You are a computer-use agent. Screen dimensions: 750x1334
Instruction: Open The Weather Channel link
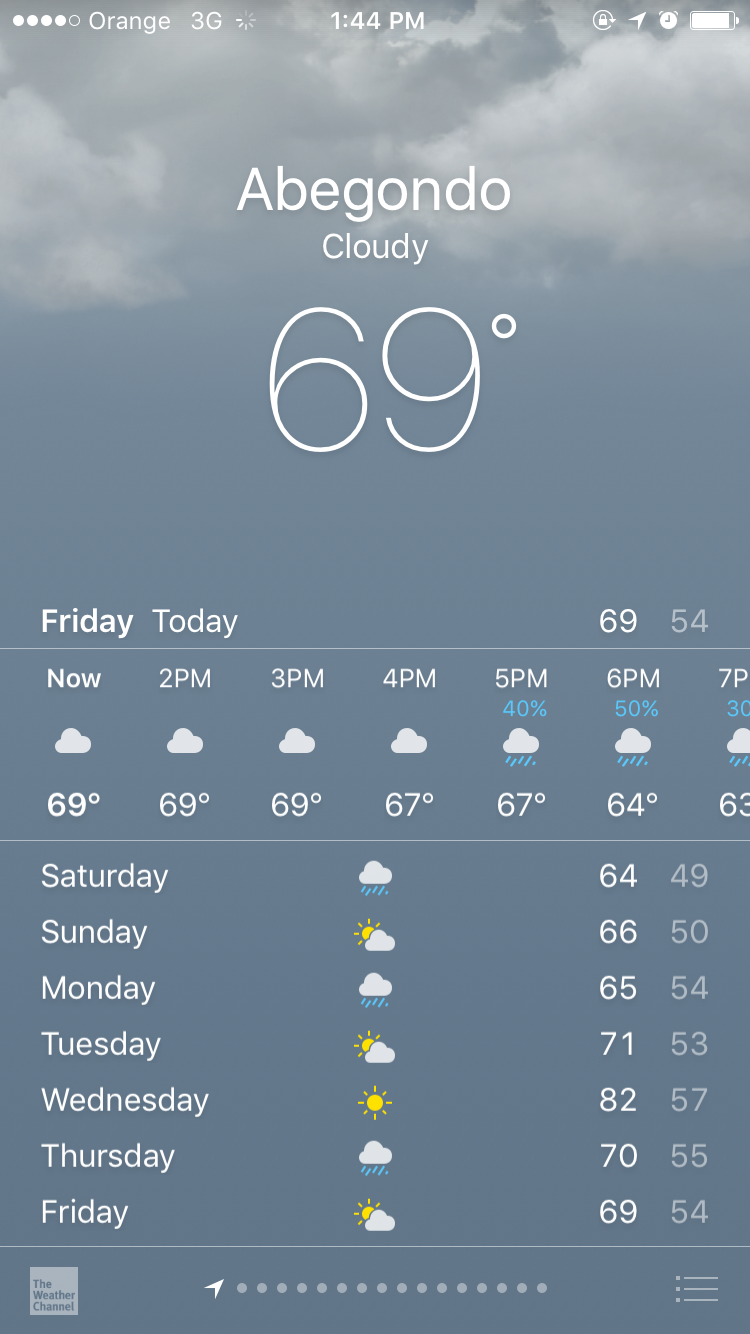point(54,1290)
